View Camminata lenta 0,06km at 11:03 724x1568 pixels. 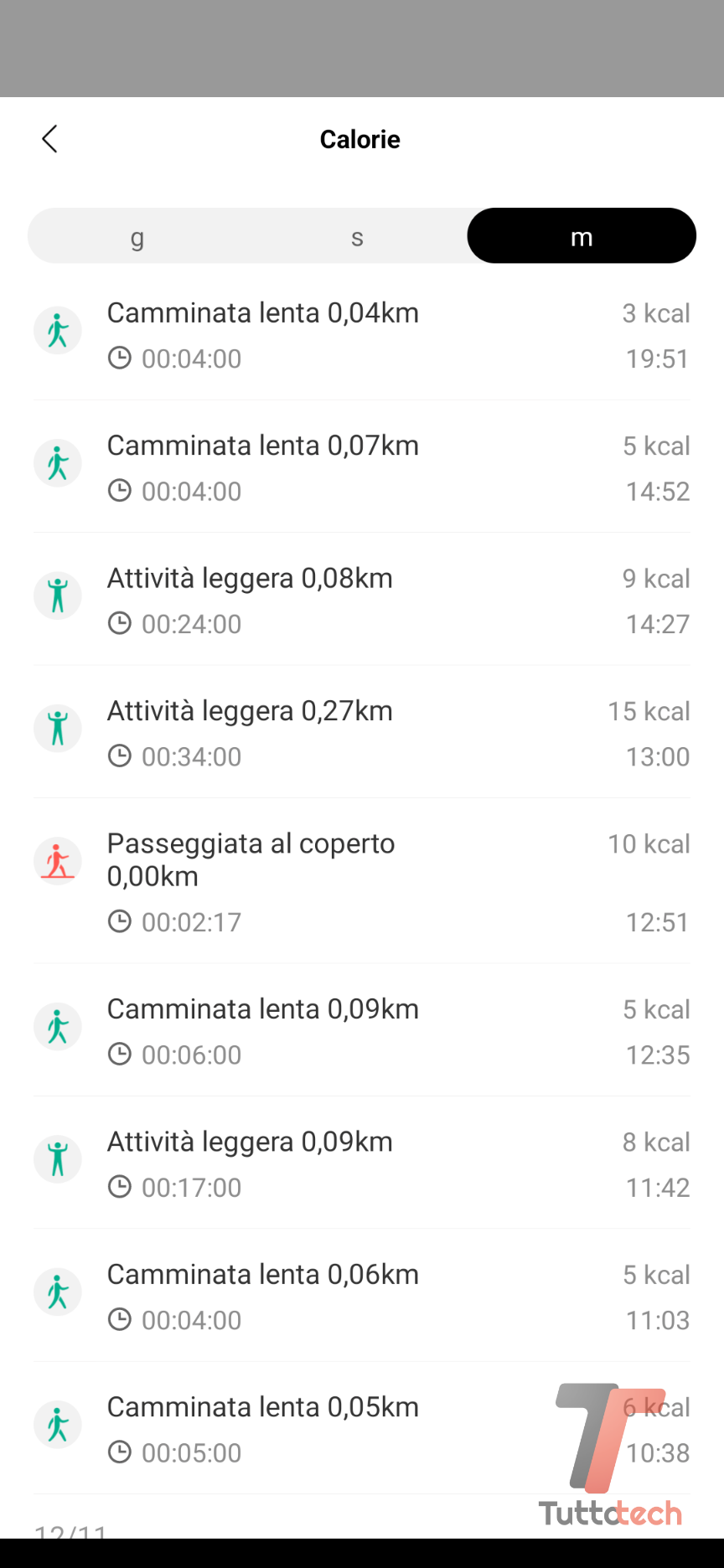click(361, 1296)
